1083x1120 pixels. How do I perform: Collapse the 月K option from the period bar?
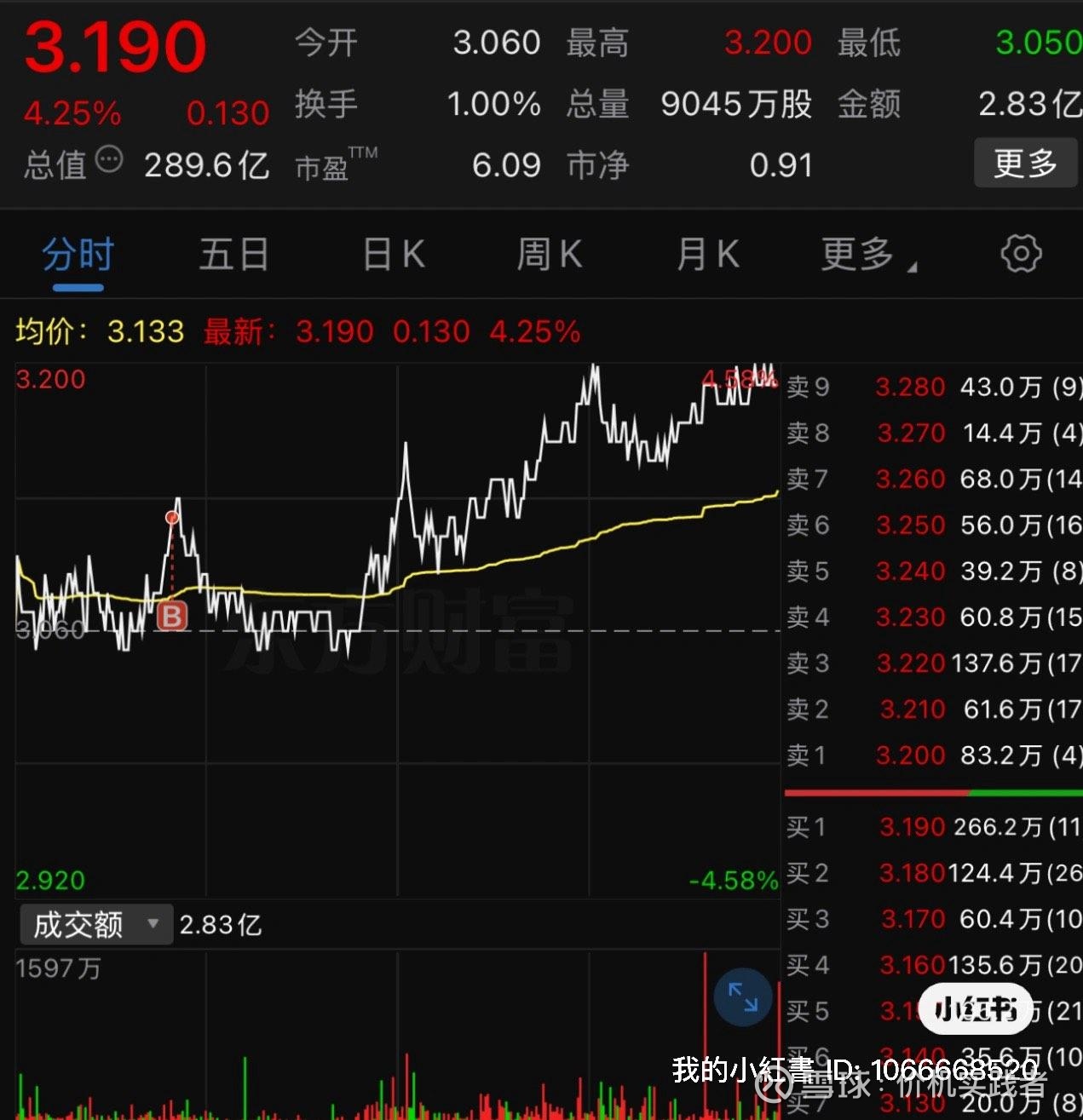pos(706,254)
